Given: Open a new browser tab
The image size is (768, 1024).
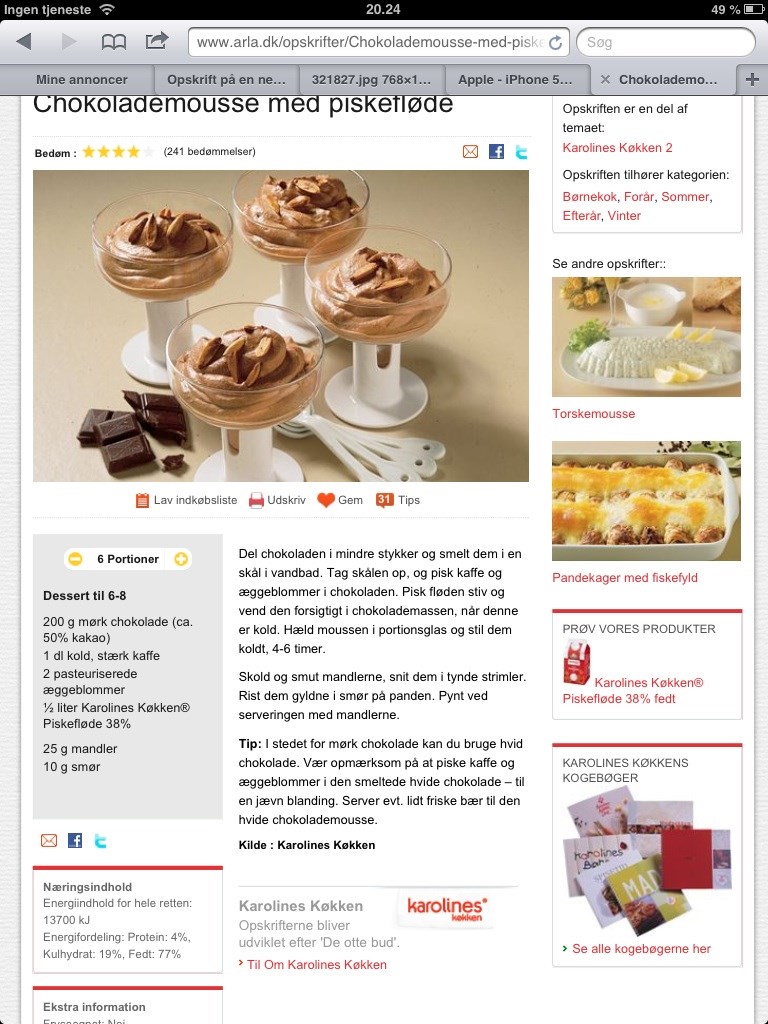Looking at the screenshot, I should (752, 80).
